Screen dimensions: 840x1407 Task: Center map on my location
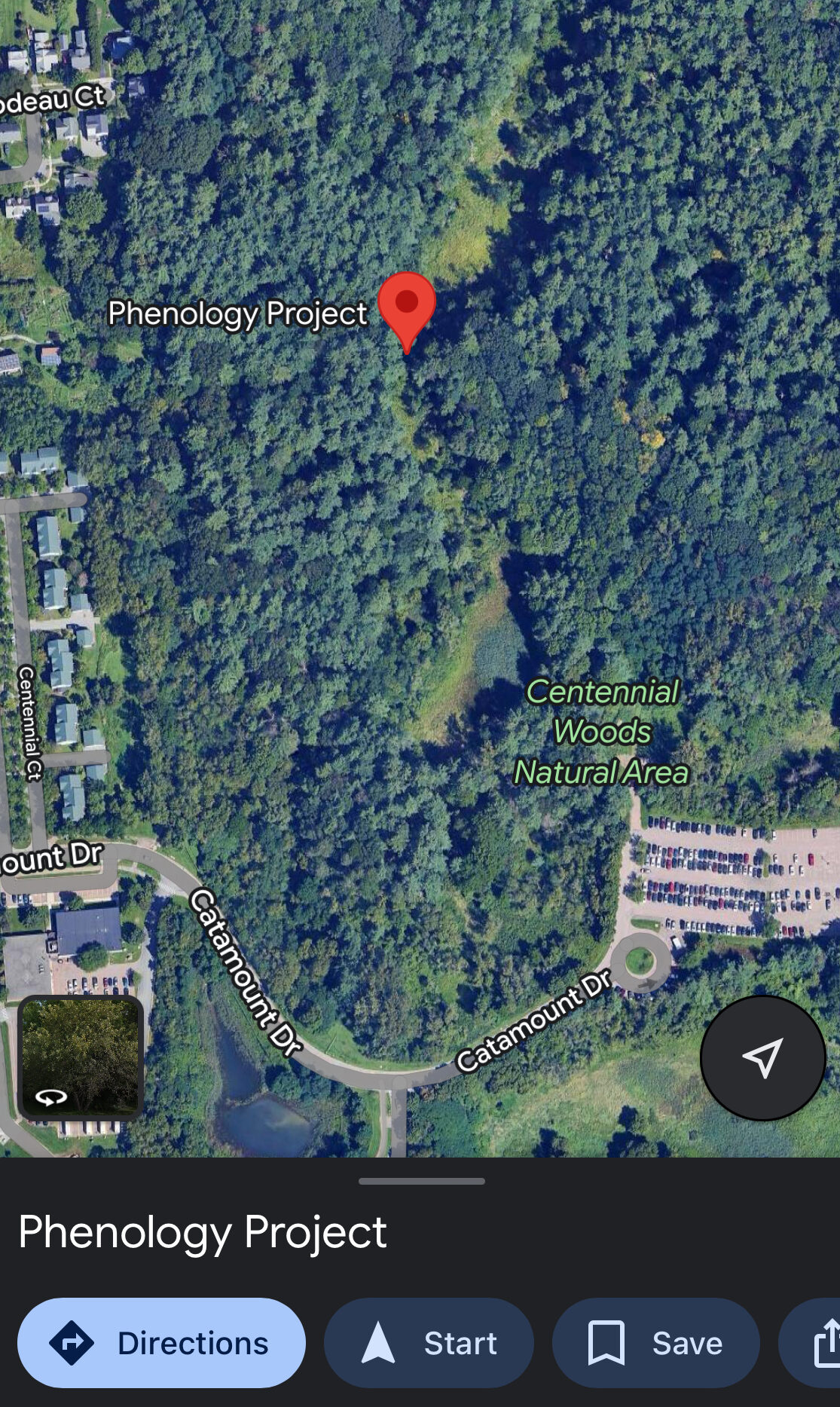[x=762, y=1058]
